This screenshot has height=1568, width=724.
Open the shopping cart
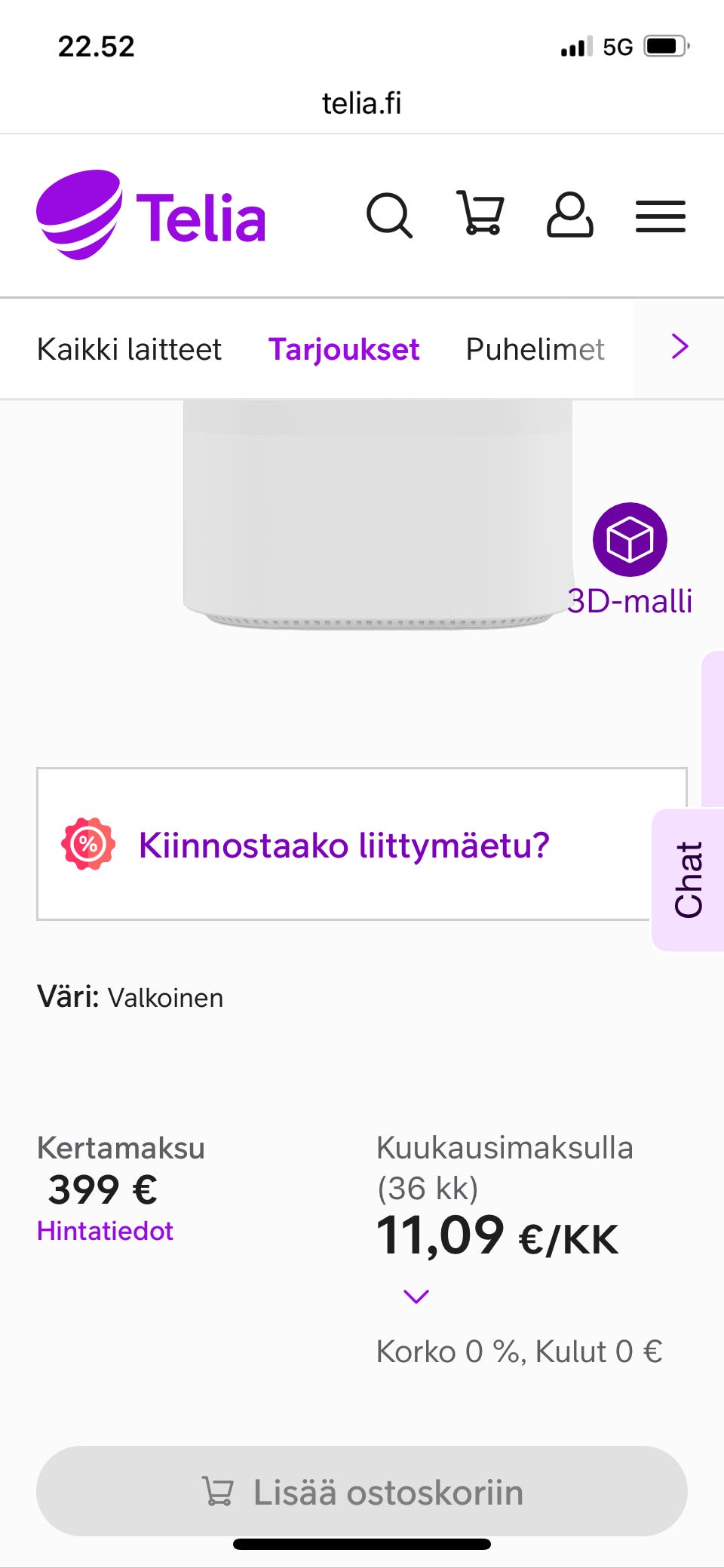[x=481, y=217]
